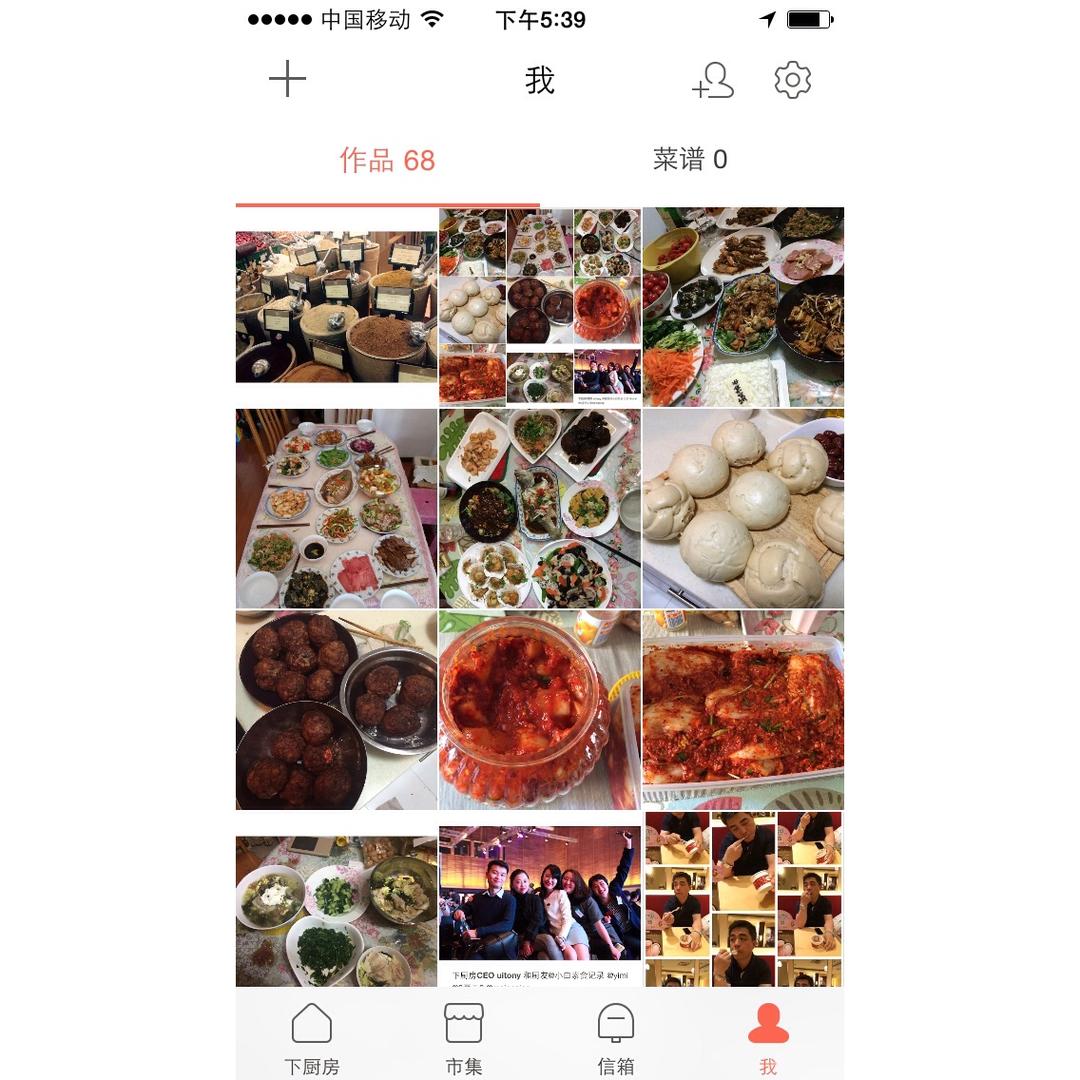
Task: Open the kimchi in plastic container photo
Action: (x=743, y=710)
